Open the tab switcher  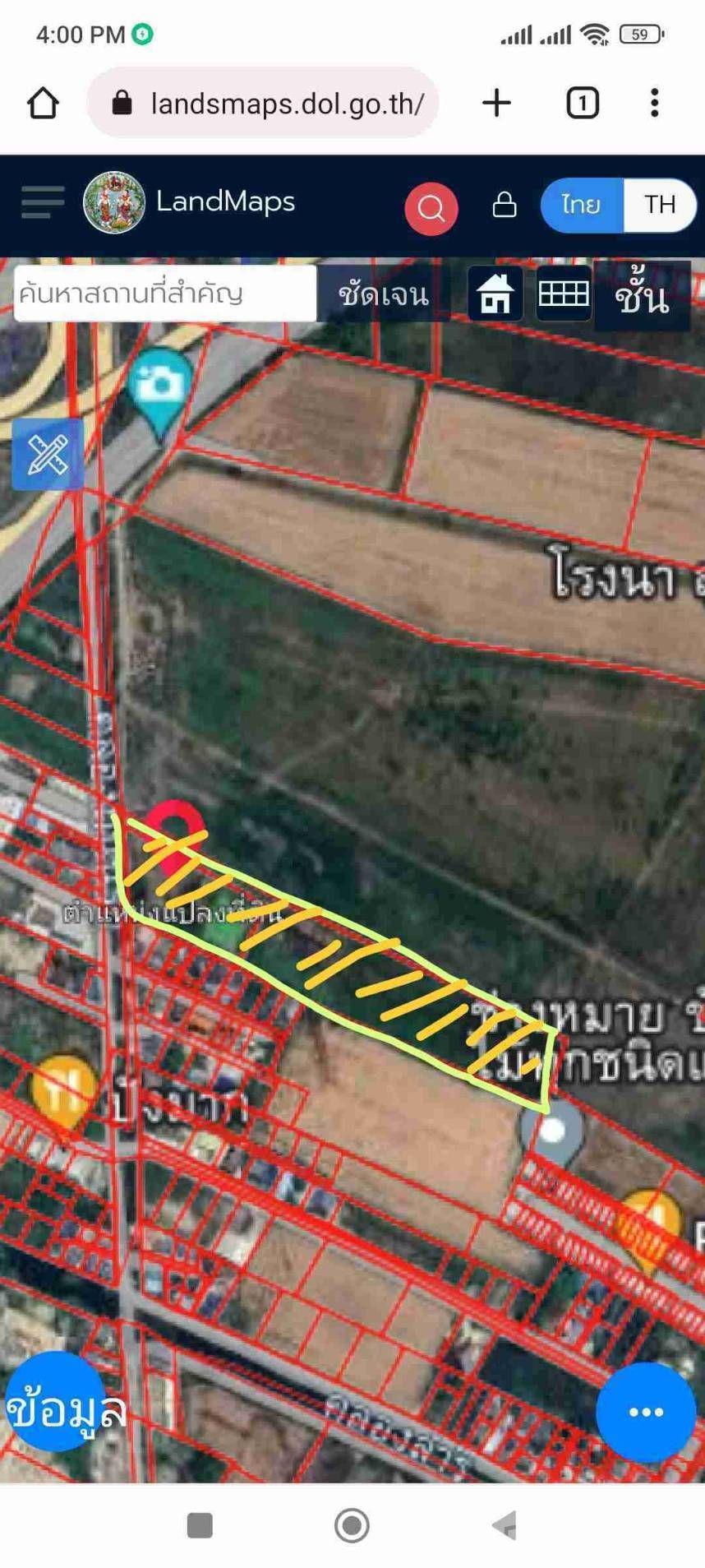point(583,103)
